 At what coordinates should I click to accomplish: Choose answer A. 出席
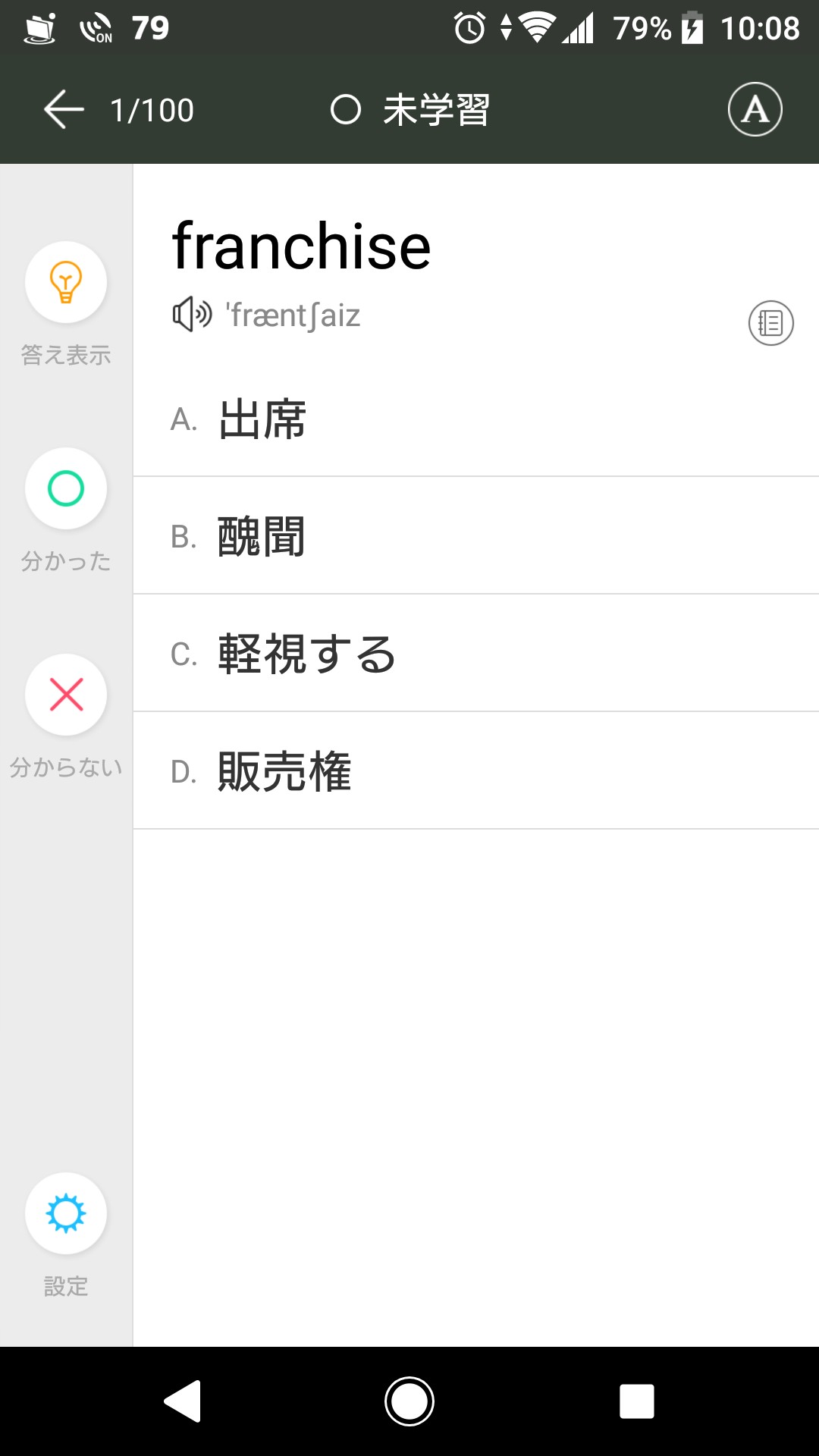475,419
